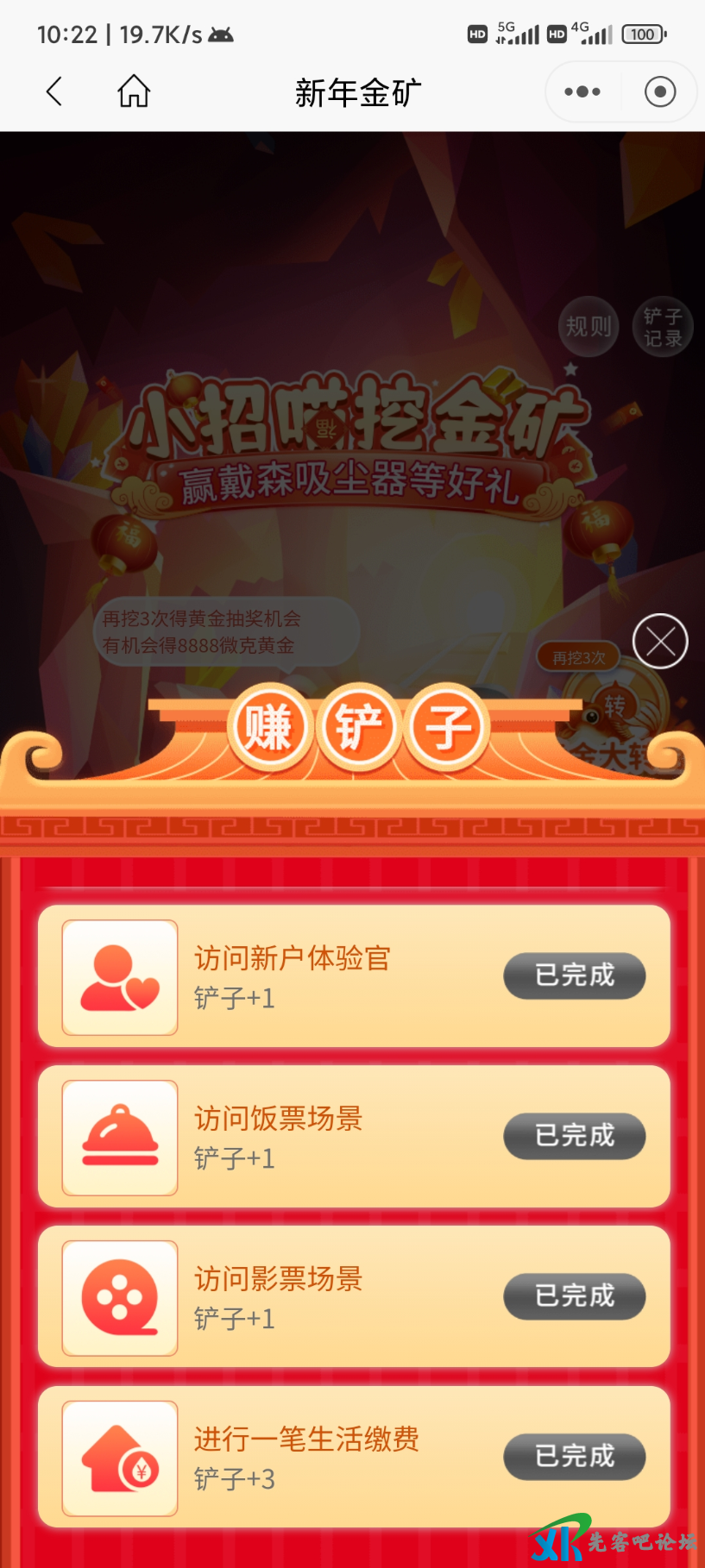Go back using the header arrow

tap(54, 91)
